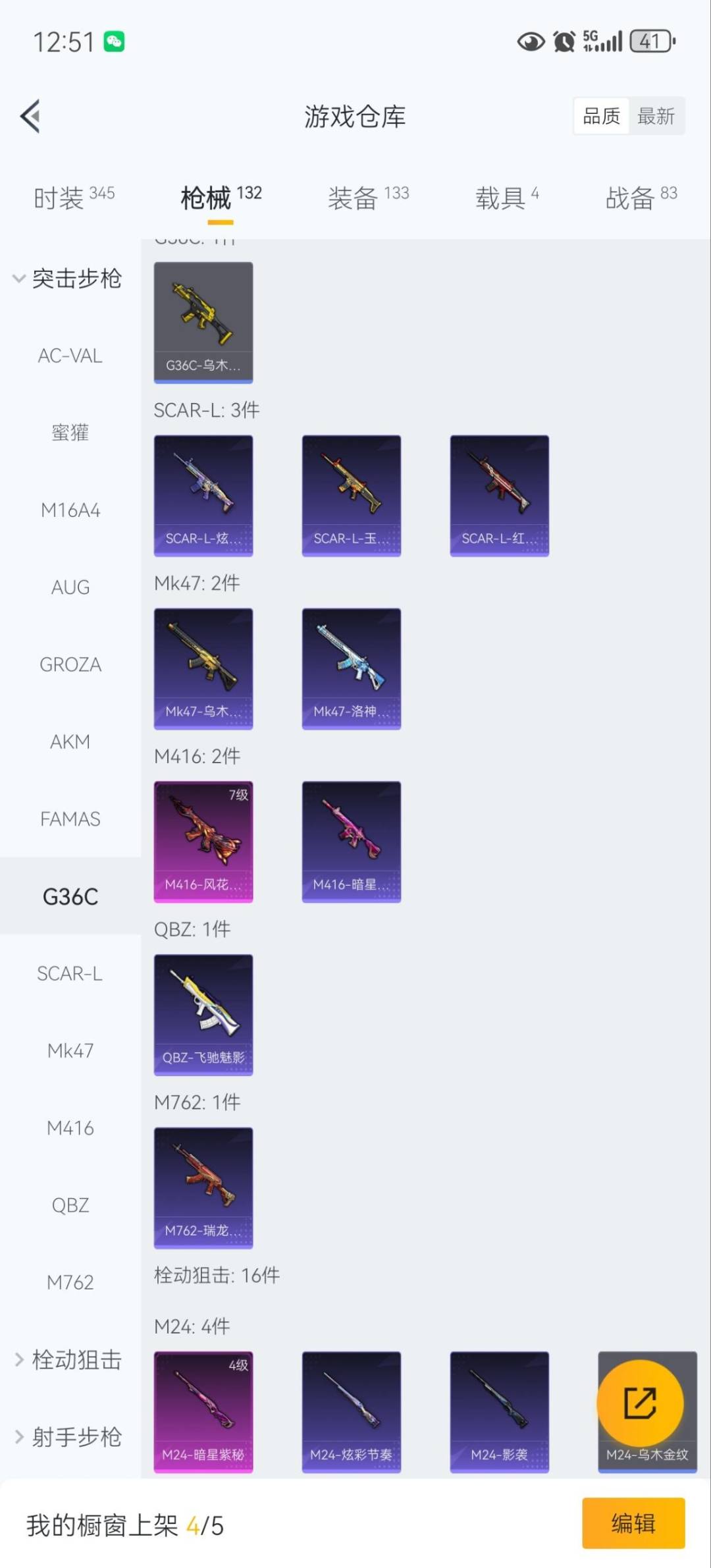
Task: Jump to M416 in the sidebar
Action: coord(70,1128)
